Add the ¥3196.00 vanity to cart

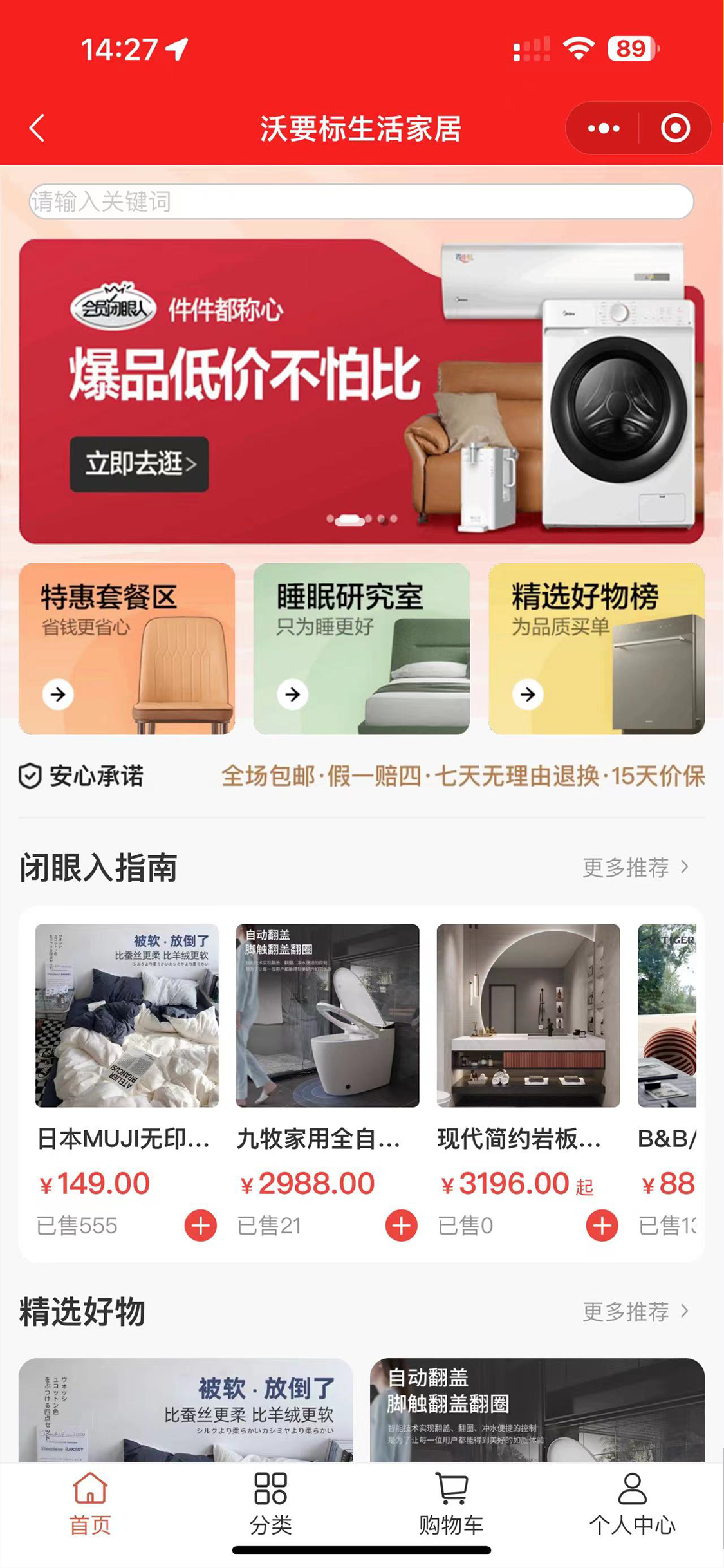(x=602, y=1225)
